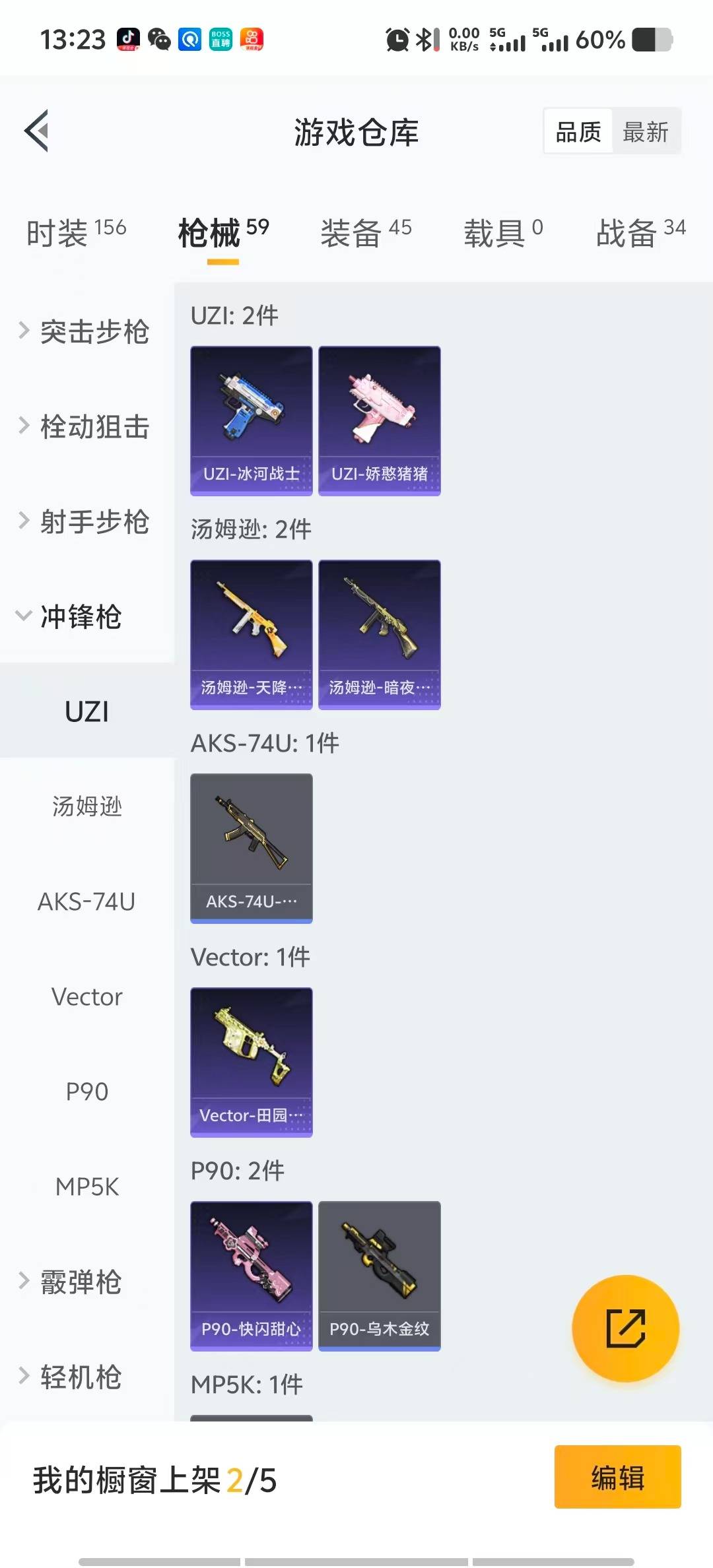The image size is (713, 1568).
Task: Expand the 突击步枪 category
Action: [x=86, y=331]
